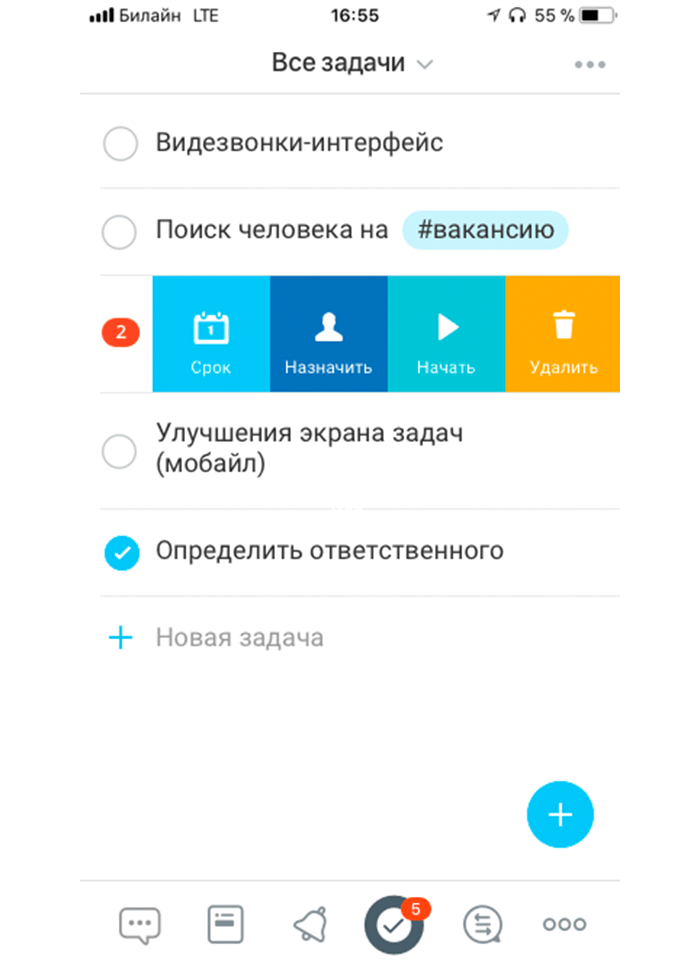The width and height of the screenshot is (700, 960).
Task: Open the notifications bell tab
Action: [309, 925]
